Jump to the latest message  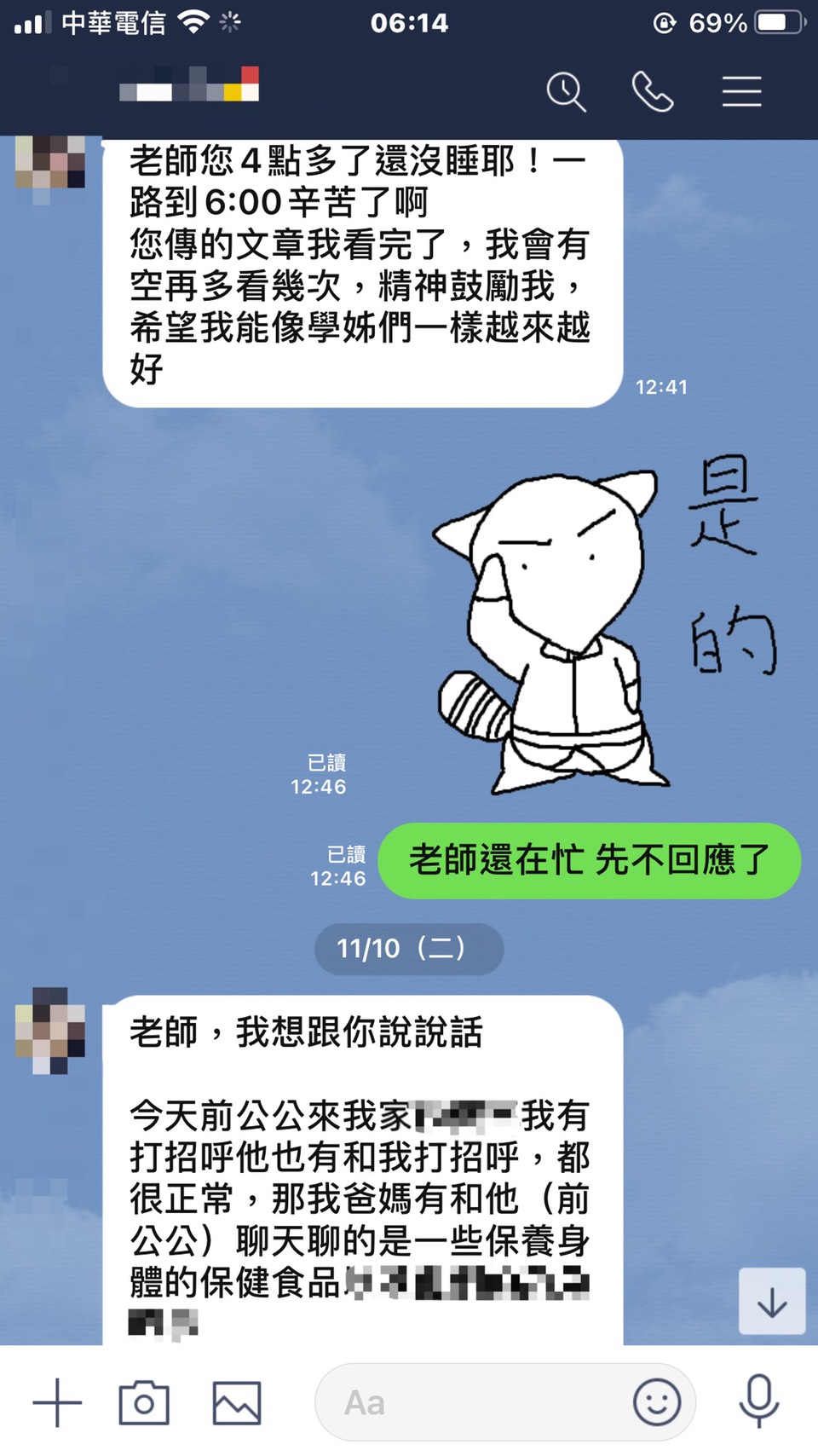(x=771, y=1301)
